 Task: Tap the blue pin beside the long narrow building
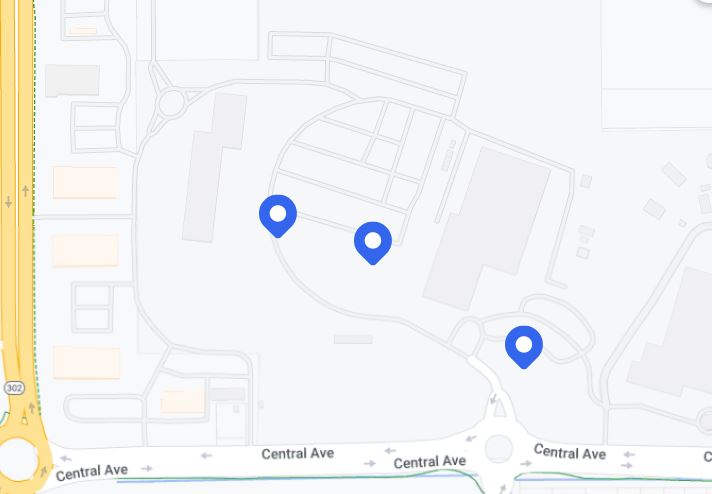click(x=277, y=214)
